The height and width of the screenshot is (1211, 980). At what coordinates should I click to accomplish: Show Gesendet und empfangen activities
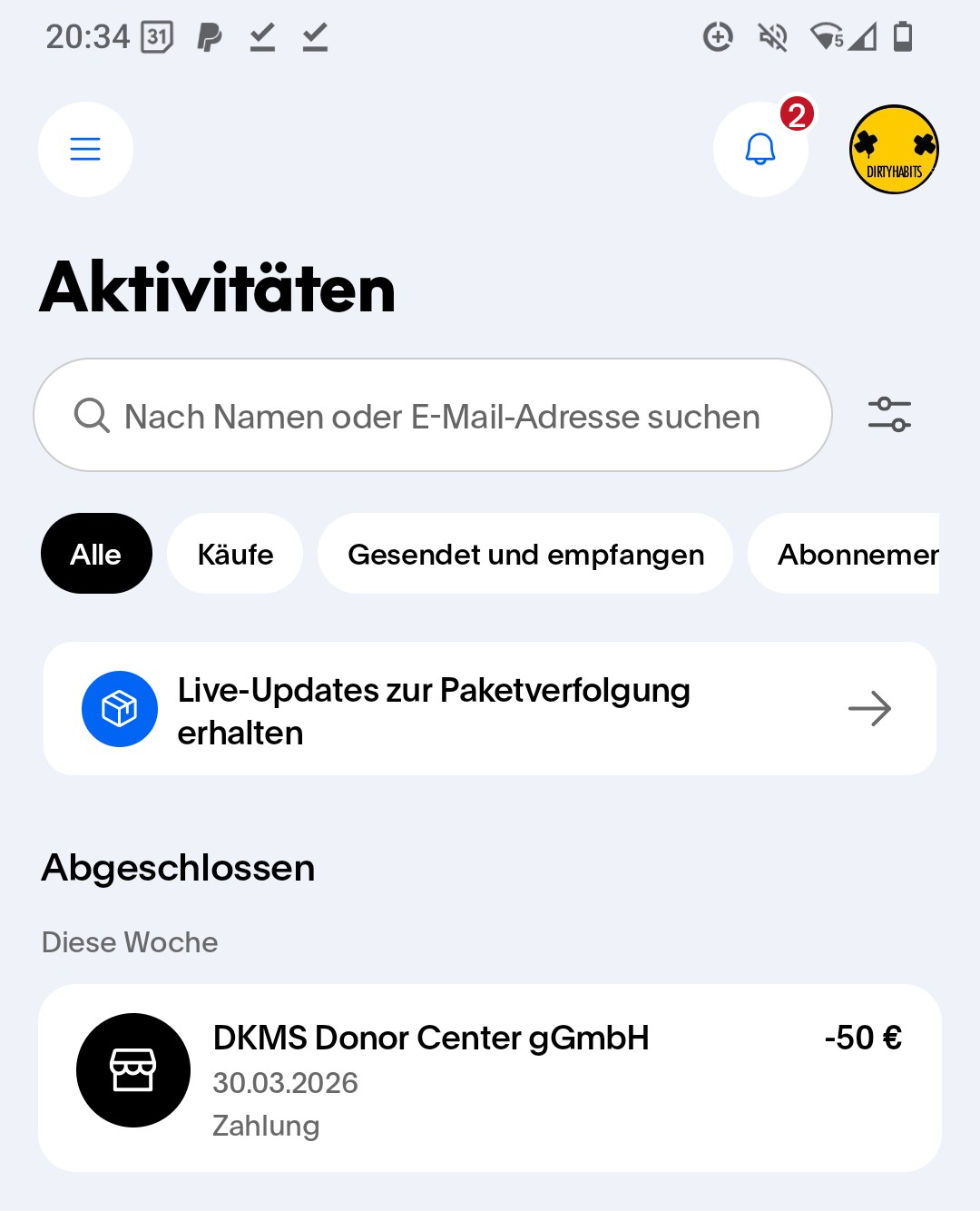pyautogui.click(x=525, y=554)
